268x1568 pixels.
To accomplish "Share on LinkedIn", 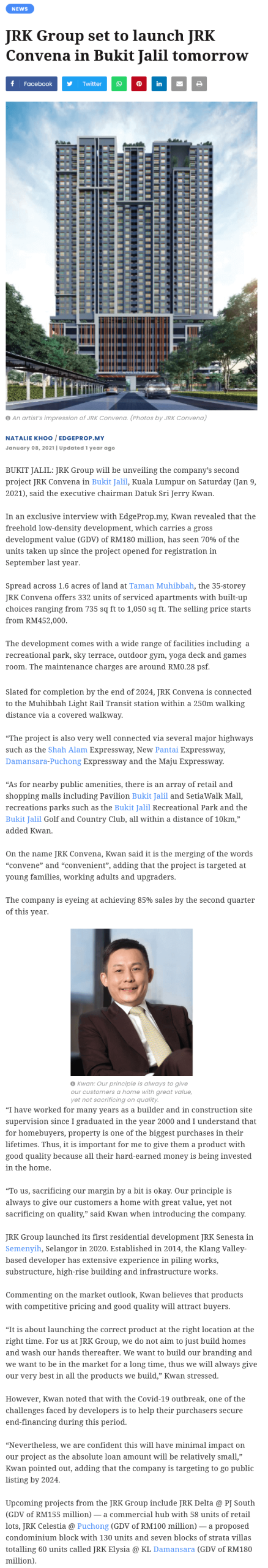I will (158, 84).
